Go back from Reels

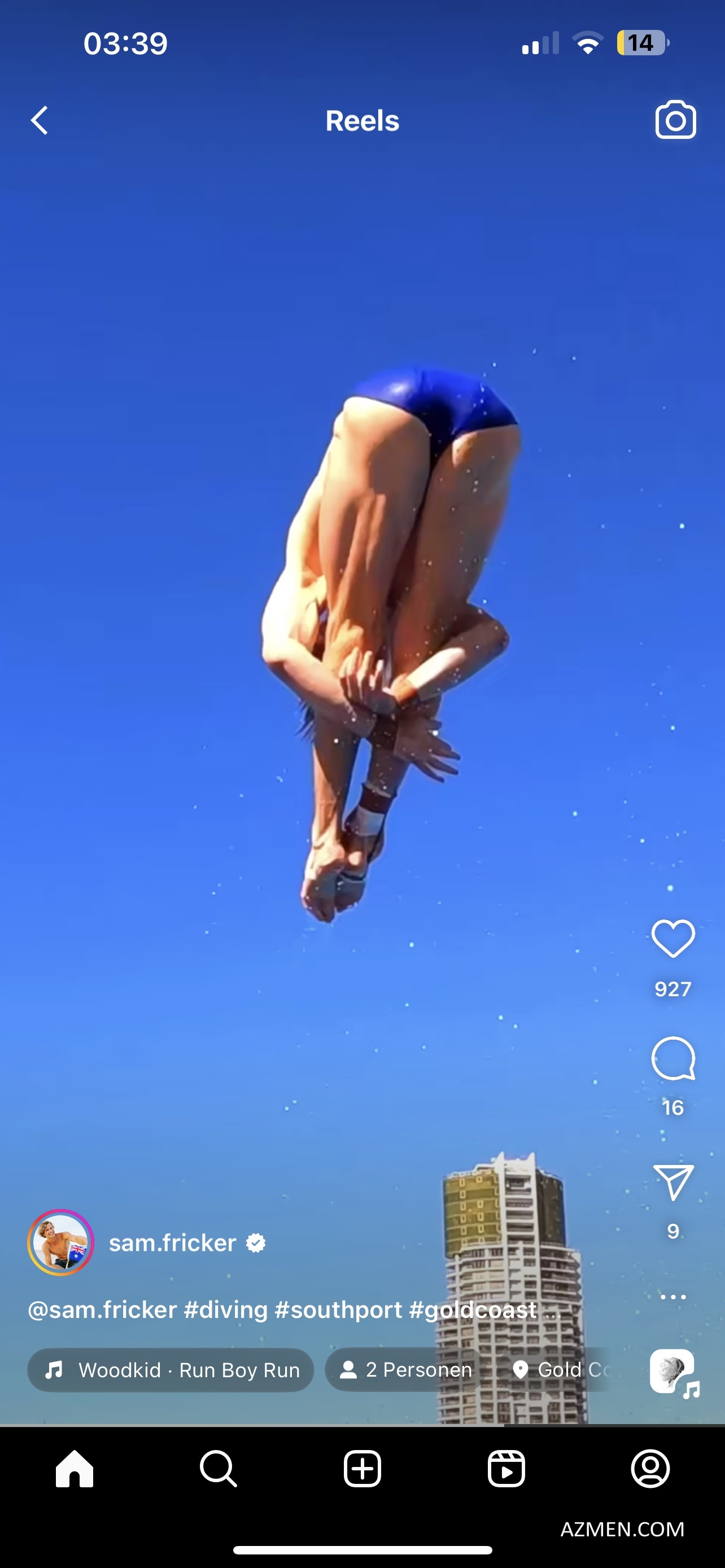pyautogui.click(x=40, y=120)
